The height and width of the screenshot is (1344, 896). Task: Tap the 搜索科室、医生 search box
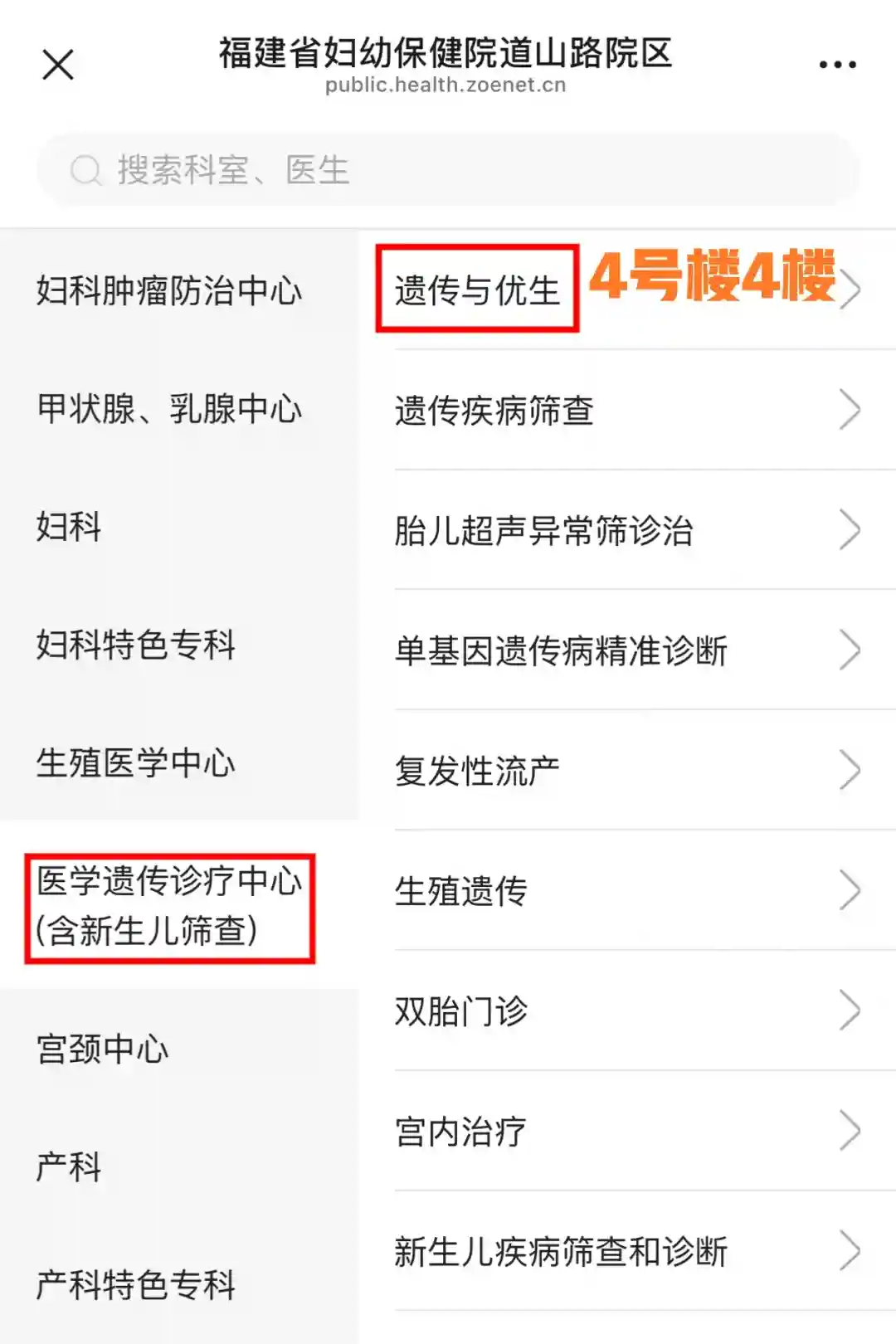pyautogui.click(x=448, y=170)
